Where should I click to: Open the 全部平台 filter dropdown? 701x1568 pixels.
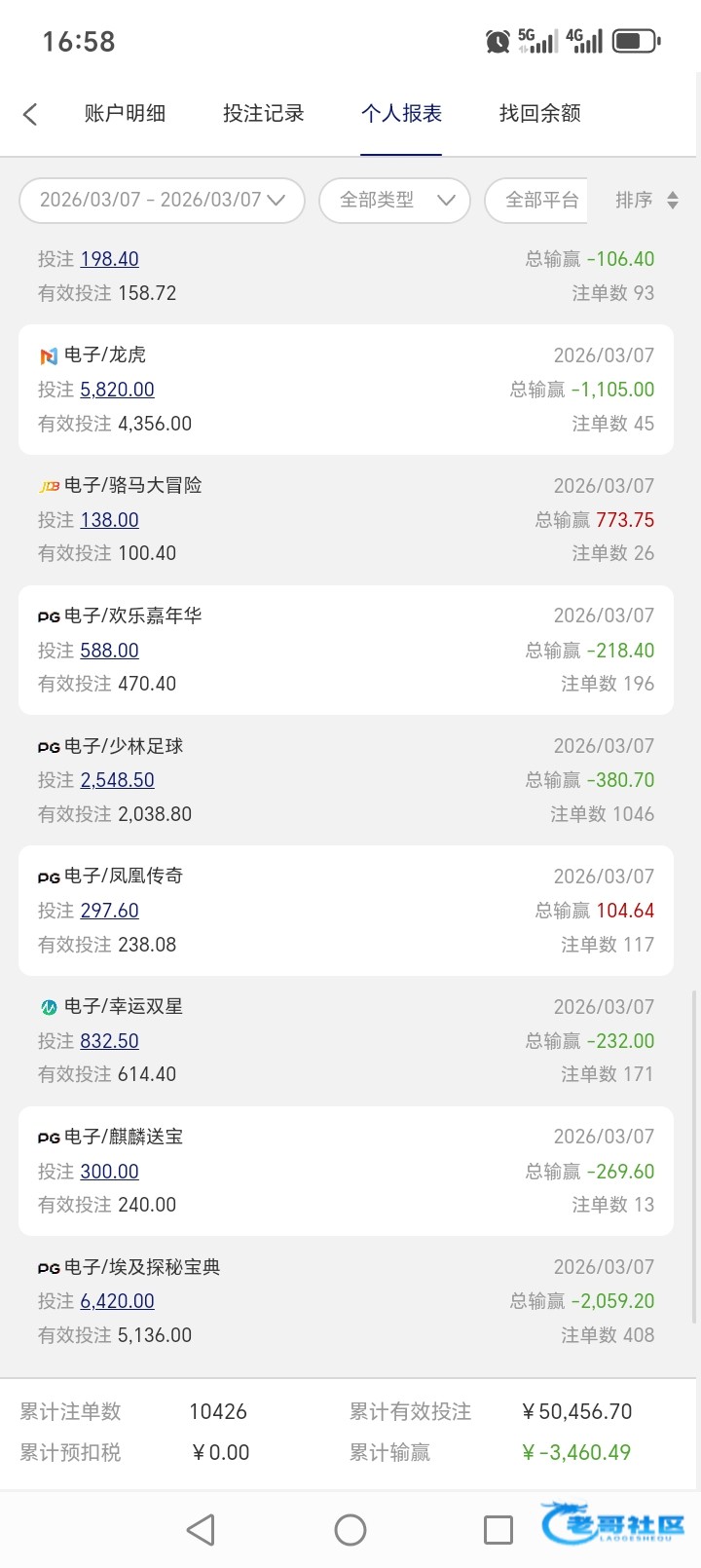[x=541, y=200]
